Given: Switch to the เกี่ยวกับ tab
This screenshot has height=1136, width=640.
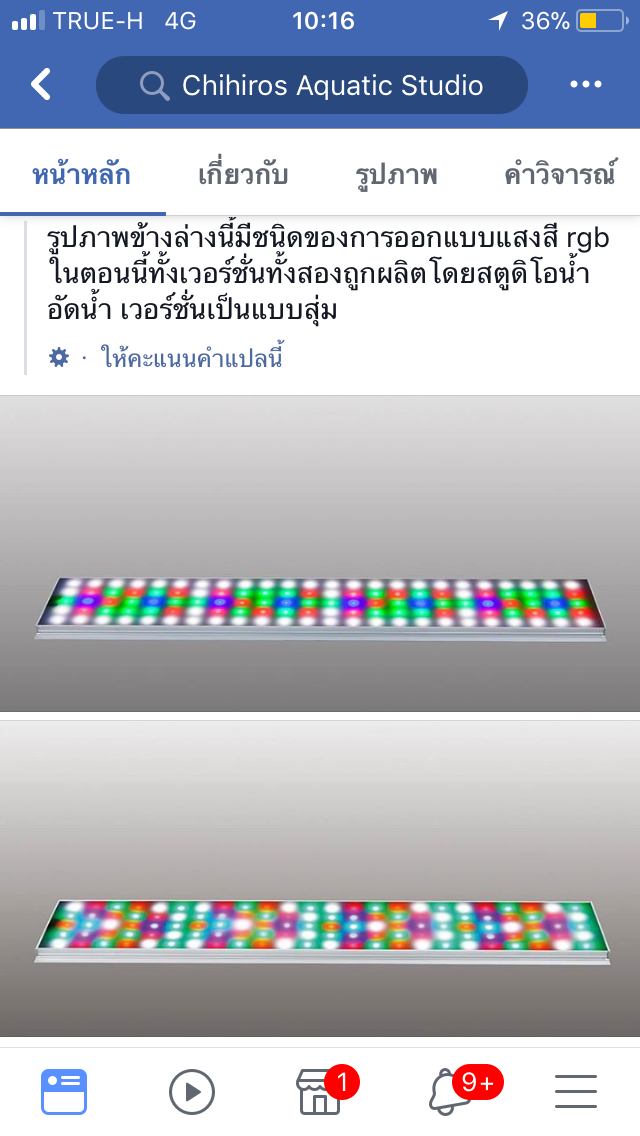Looking at the screenshot, I should coord(243,175).
